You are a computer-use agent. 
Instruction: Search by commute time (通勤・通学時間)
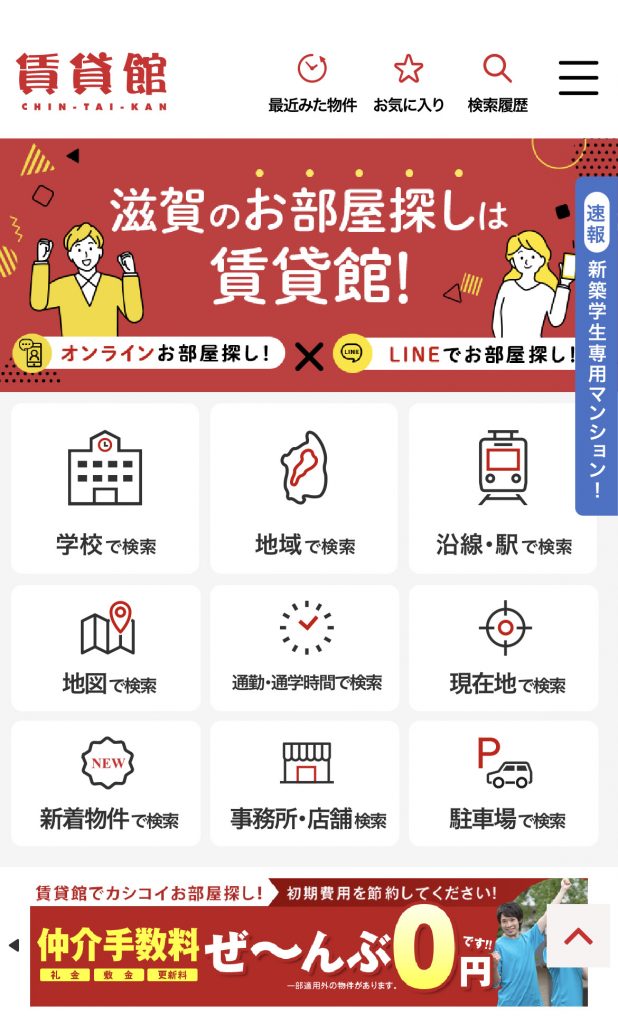point(304,647)
